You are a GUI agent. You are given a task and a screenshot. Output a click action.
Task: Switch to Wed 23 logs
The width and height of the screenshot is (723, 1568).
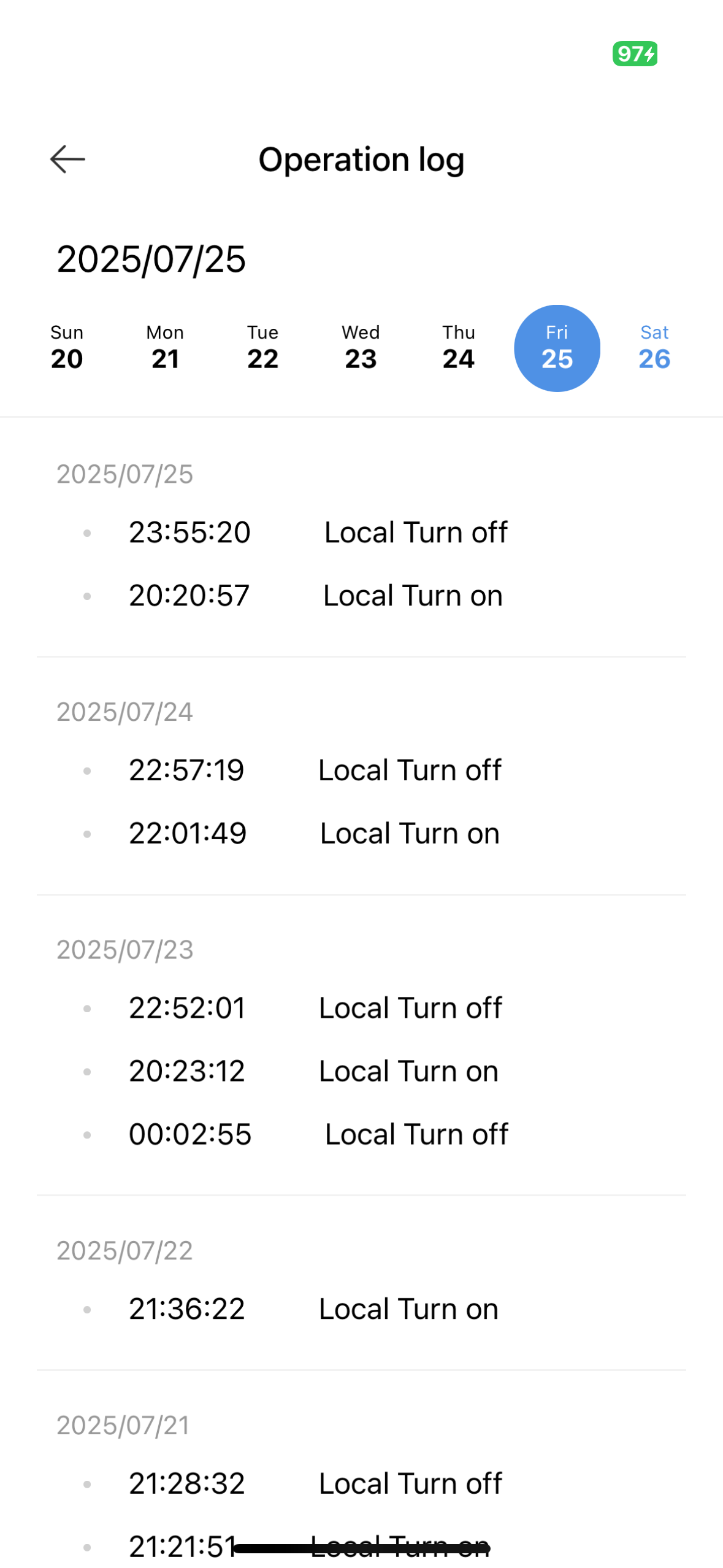[x=361, y=348]
